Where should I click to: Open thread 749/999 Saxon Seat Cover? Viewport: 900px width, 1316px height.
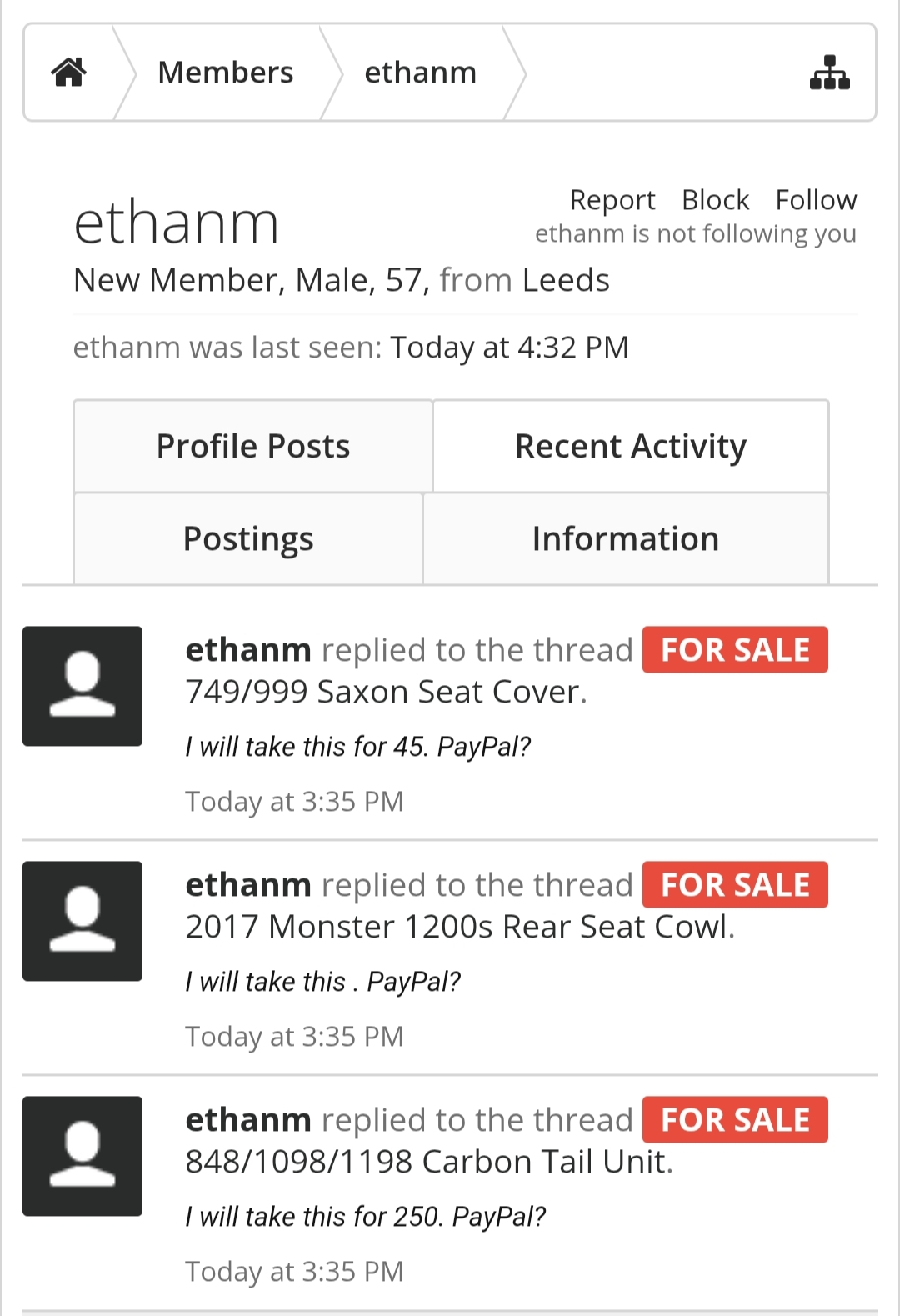point(386,692)
